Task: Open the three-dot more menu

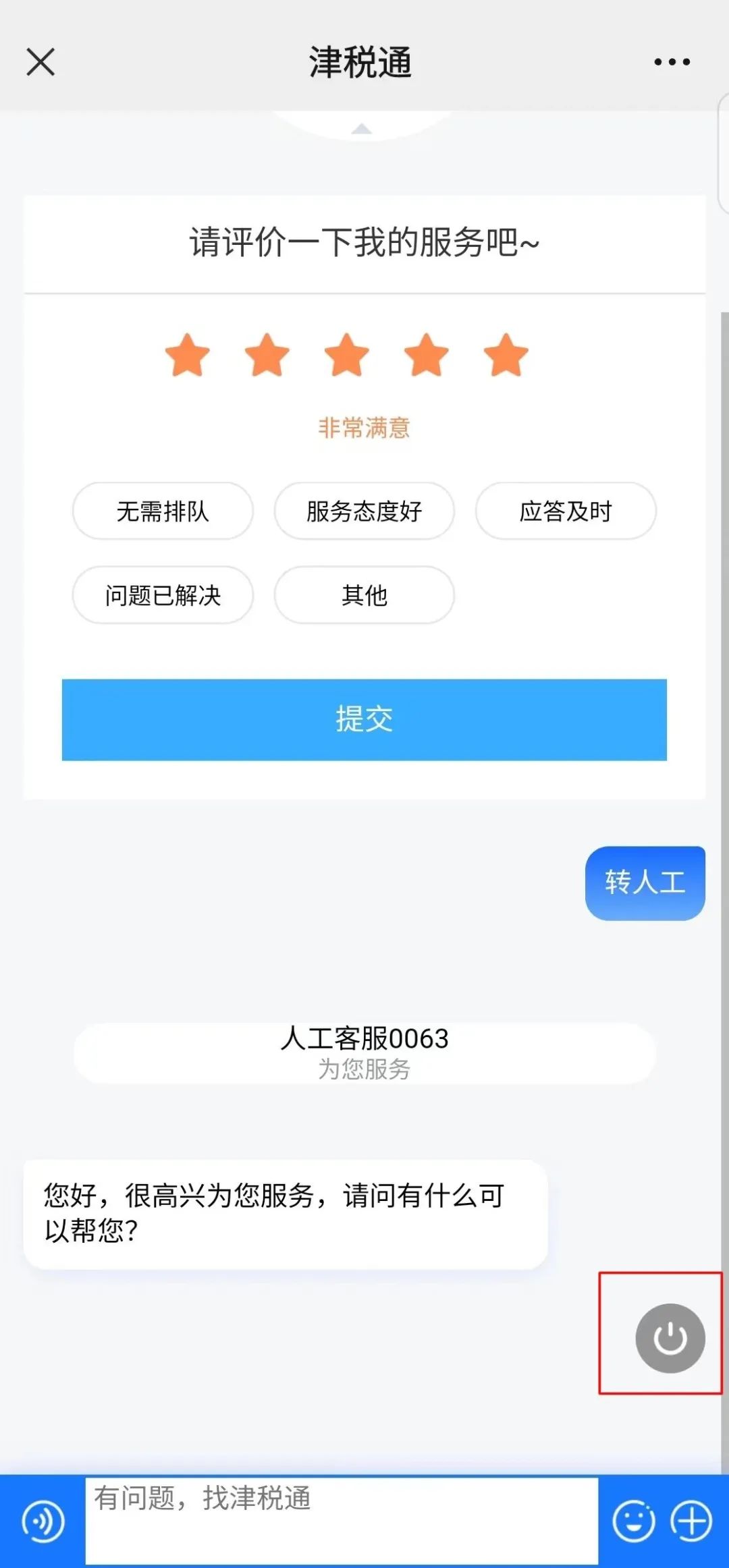Action: coord(672,62)
